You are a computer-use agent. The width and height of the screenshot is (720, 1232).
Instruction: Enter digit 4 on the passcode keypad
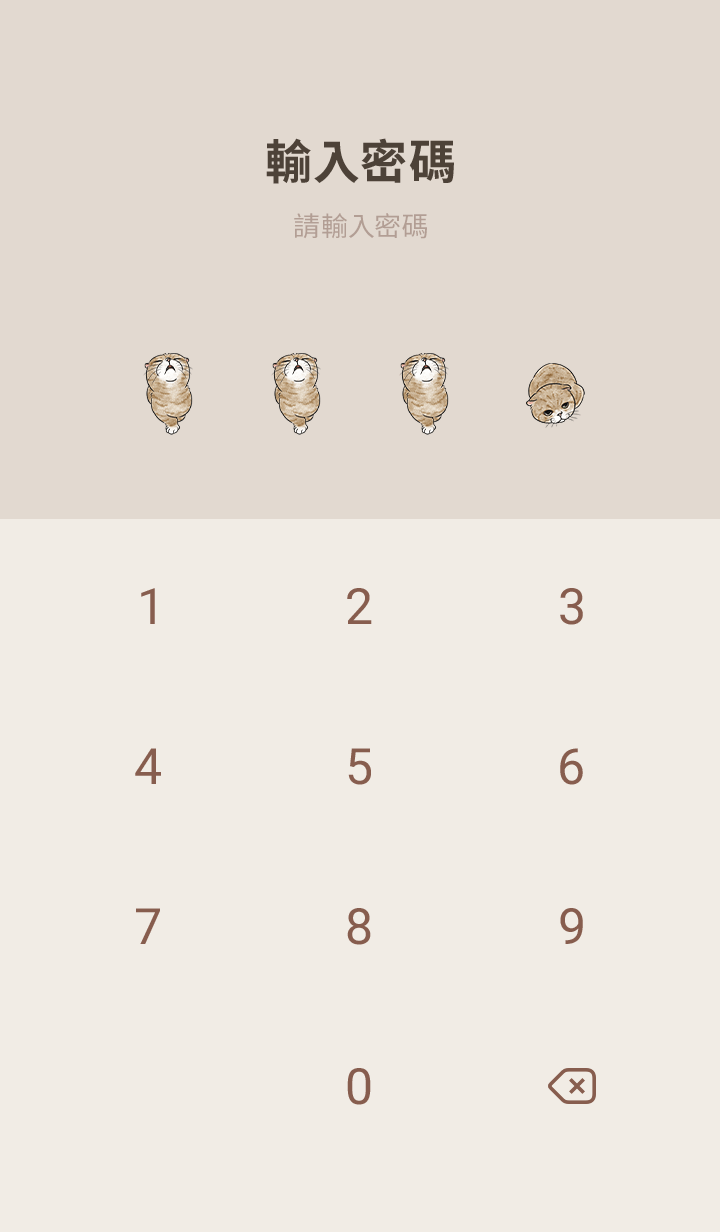(149, 767)
